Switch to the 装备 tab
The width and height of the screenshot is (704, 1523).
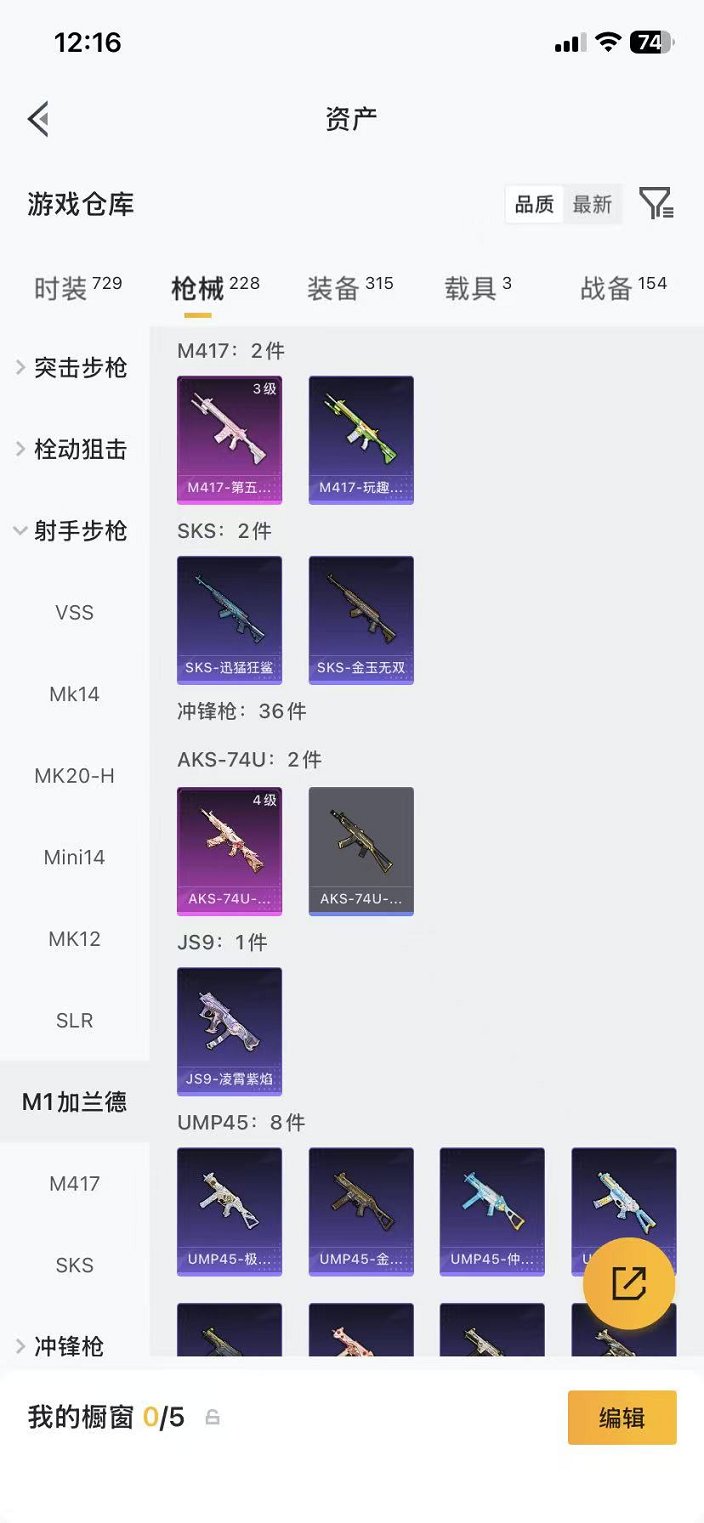[349, 289]
